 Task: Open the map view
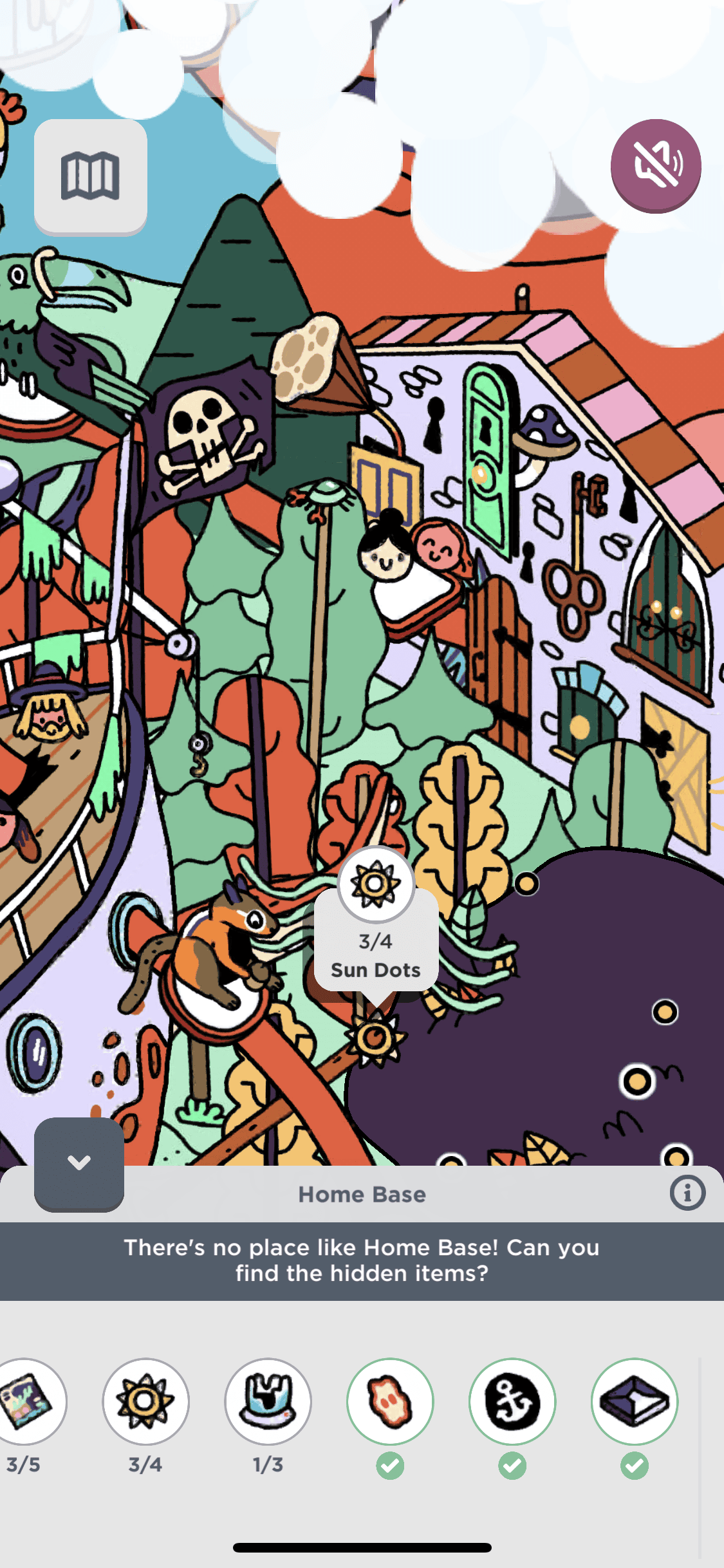[90, 176]
